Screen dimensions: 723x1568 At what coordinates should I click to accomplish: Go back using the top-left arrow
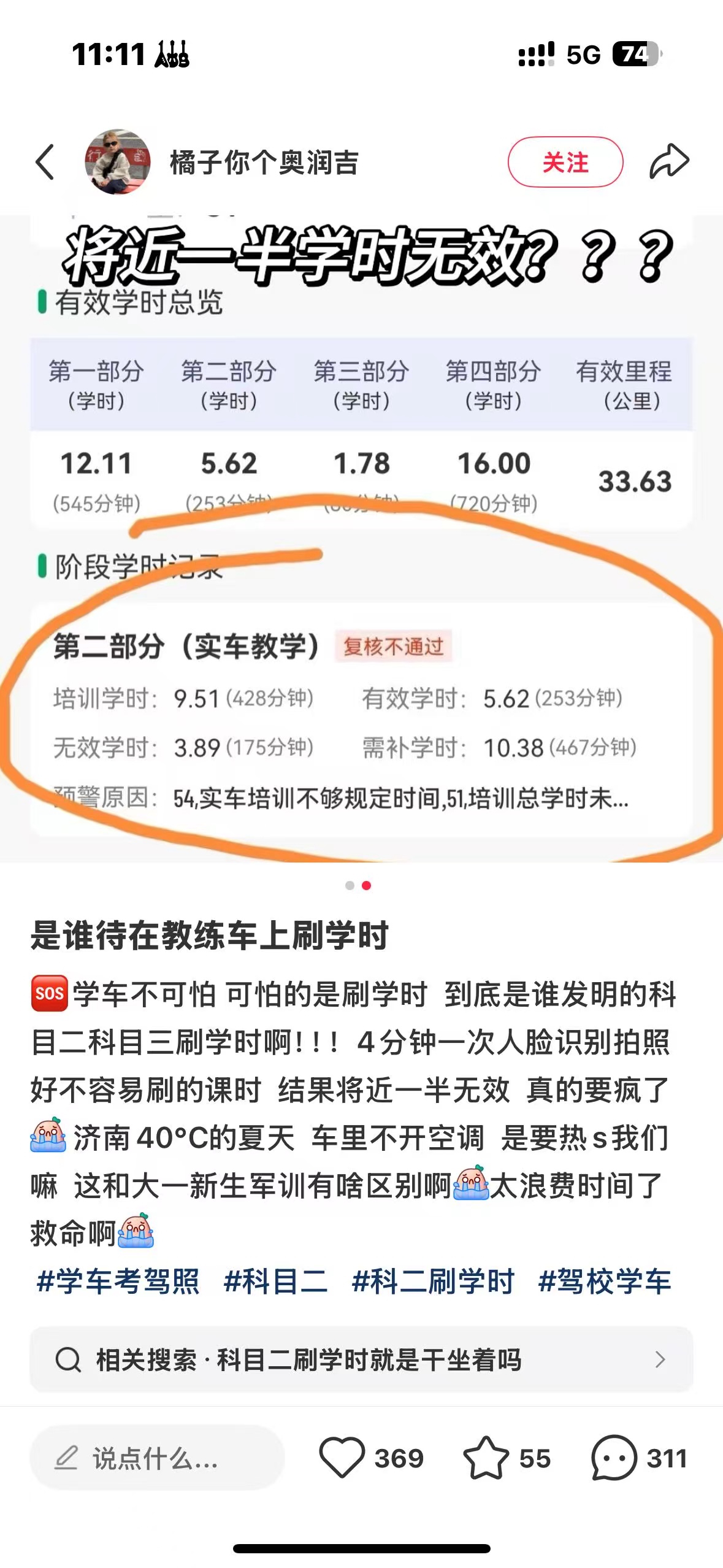pos(45,162)
